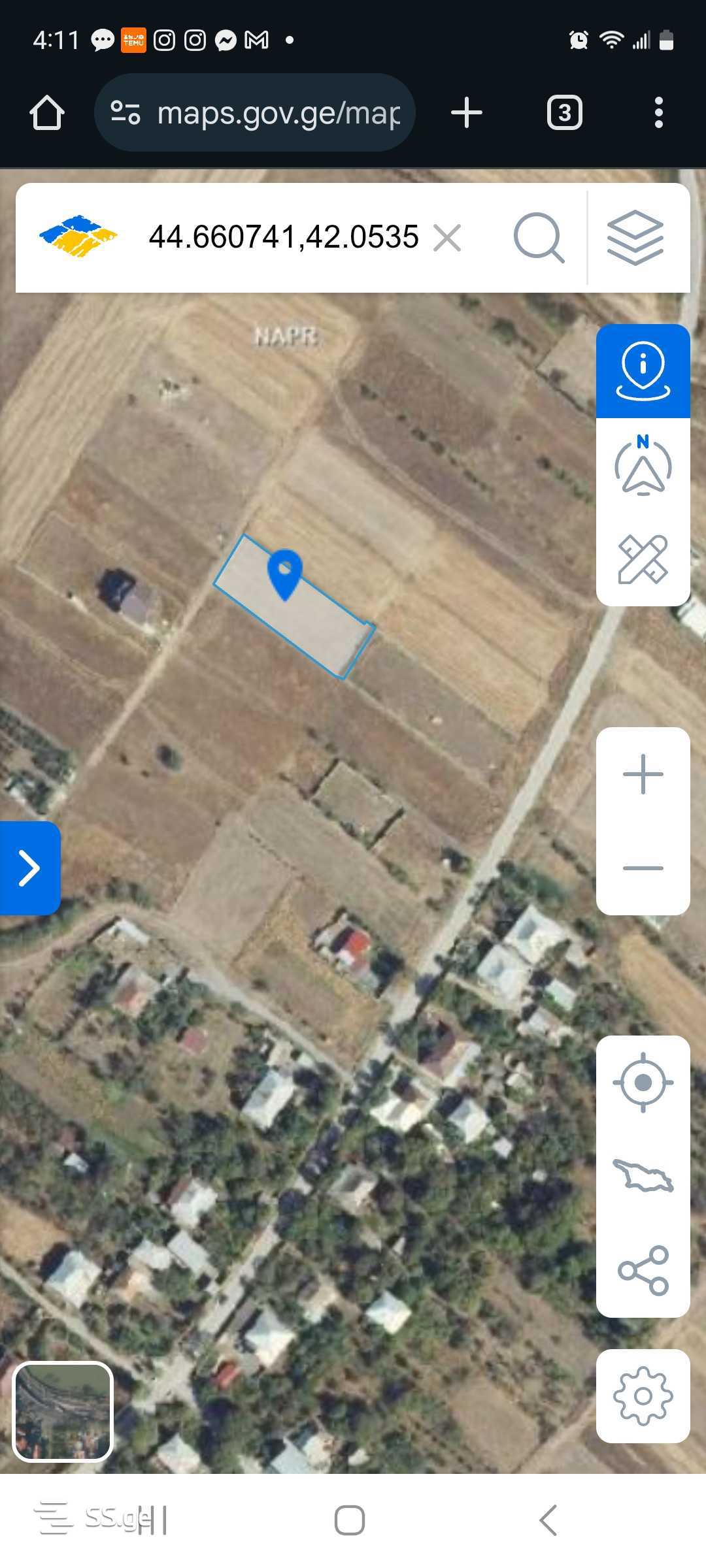Edit the coordinates in the map search field
This screenshot has height=1568, width=706.
[283, 237]
